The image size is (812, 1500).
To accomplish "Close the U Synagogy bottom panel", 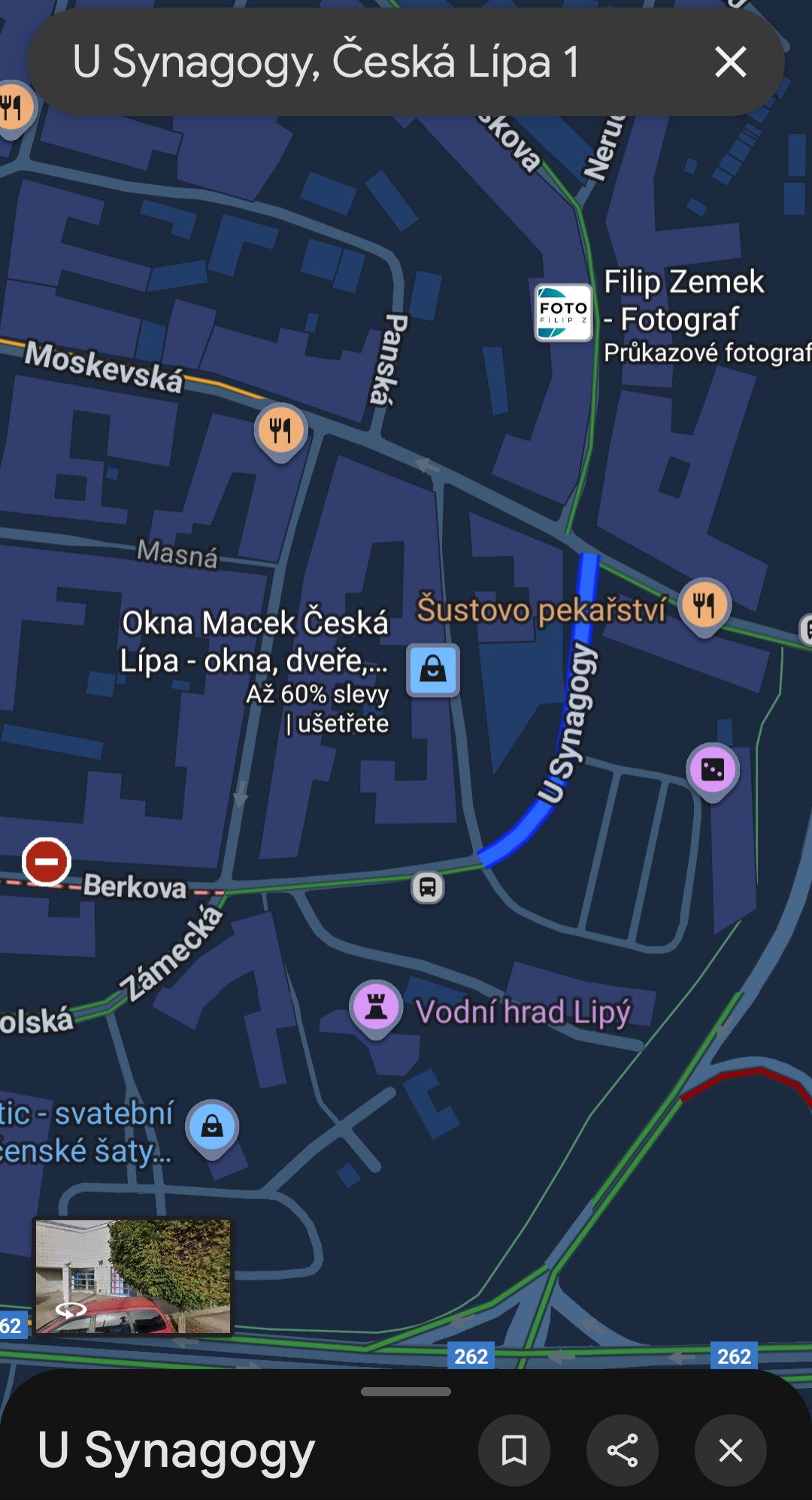I will pyautogui.click(x=731, y=1450).
